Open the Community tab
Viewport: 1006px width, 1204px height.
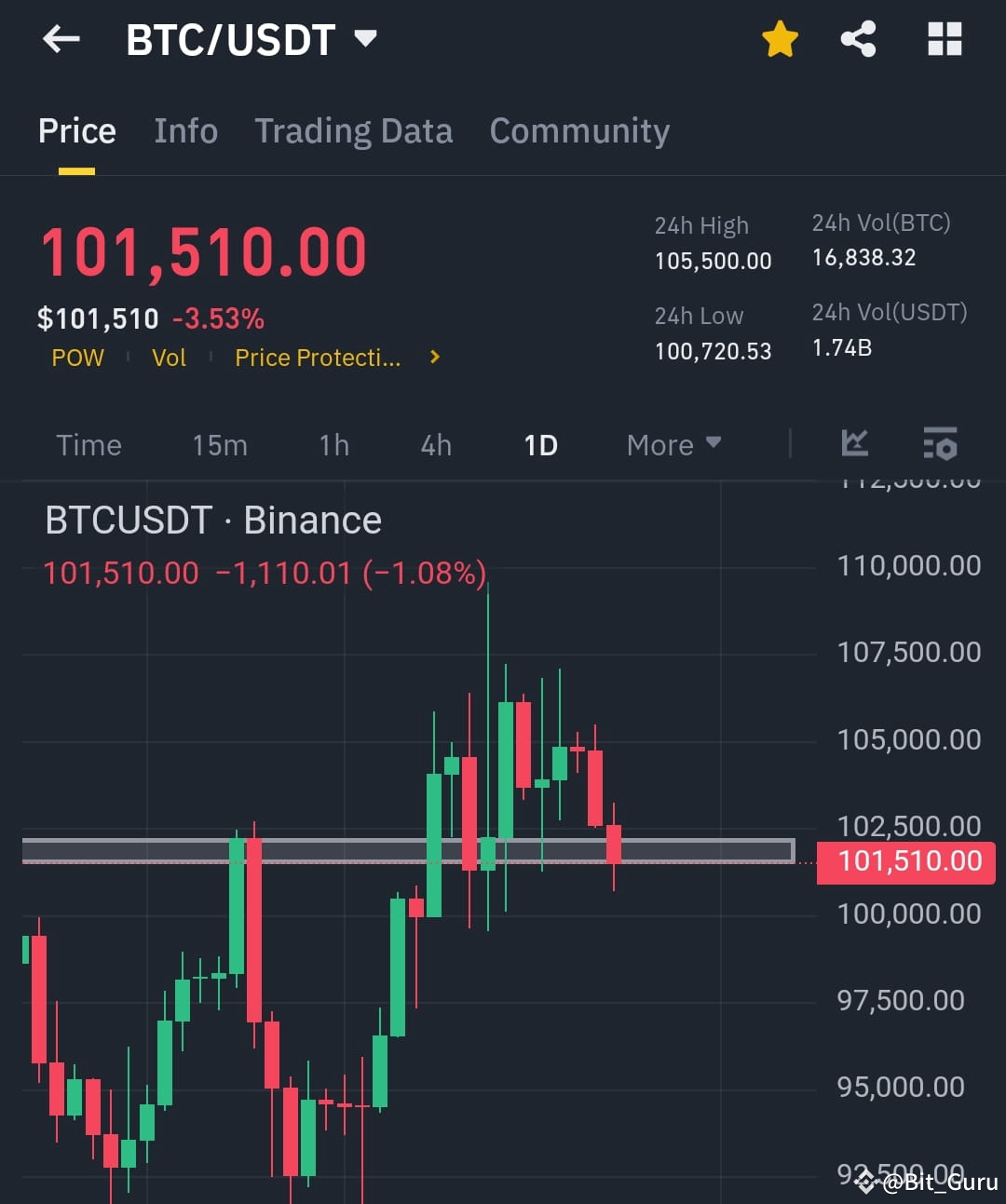point(578,131)
